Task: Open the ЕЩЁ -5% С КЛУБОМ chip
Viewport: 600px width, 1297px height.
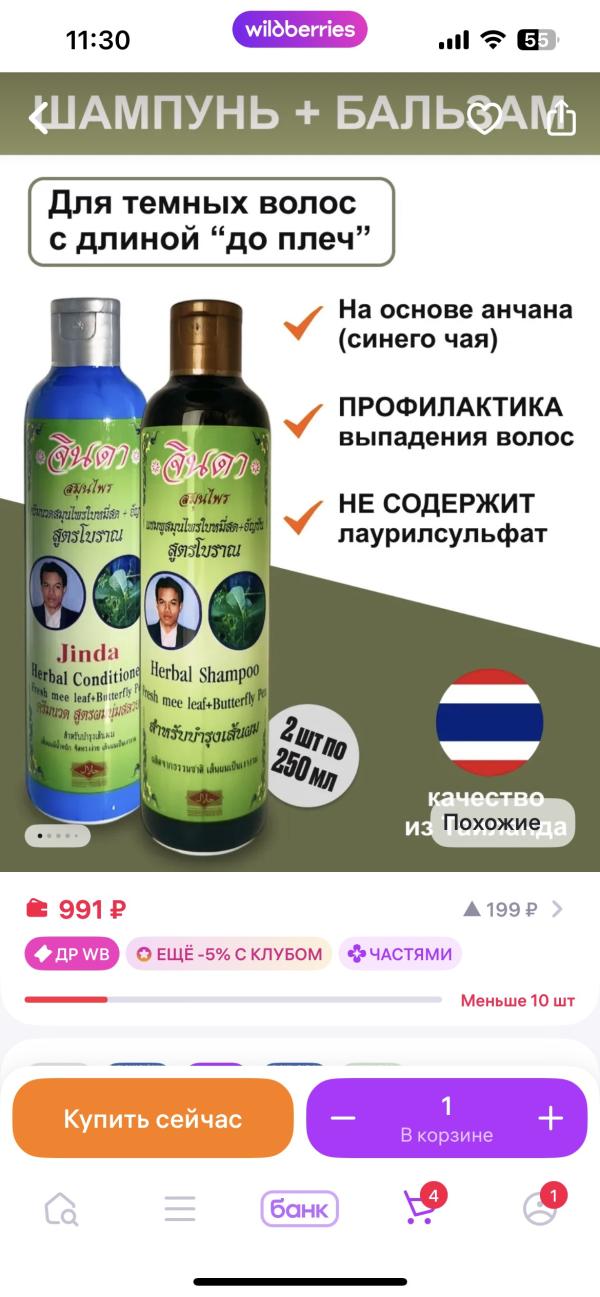Action: point(229,954)
